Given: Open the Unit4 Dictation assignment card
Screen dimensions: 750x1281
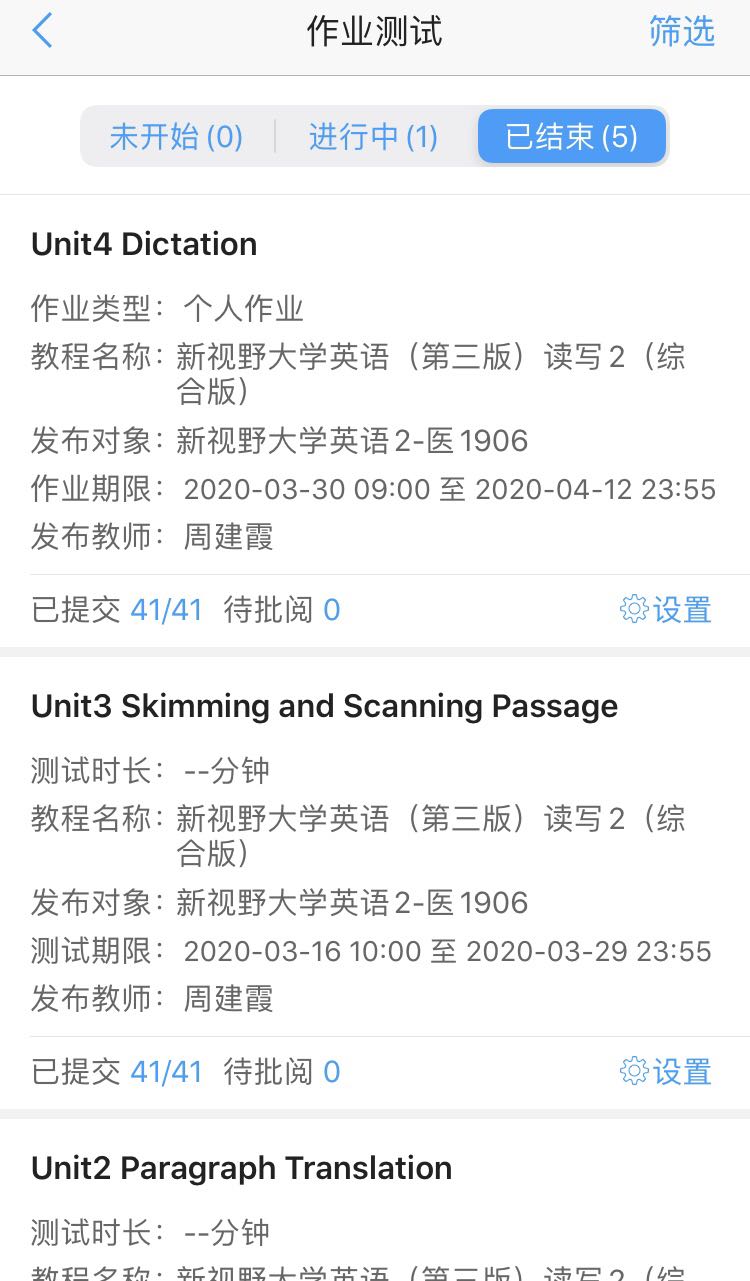Looking at the screenshot, I should pos(144,244).
